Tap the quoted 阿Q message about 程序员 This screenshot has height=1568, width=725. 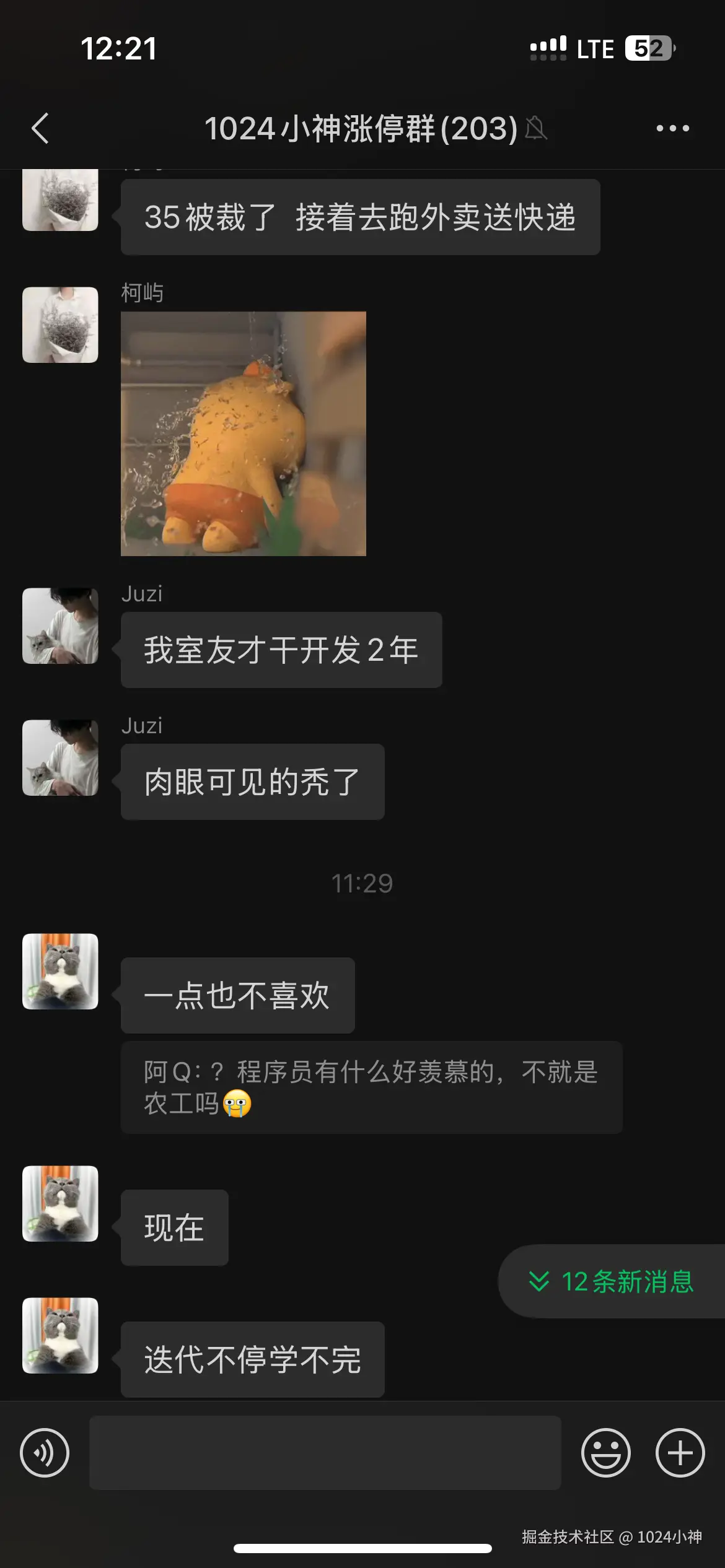[x=371, y=1087]
